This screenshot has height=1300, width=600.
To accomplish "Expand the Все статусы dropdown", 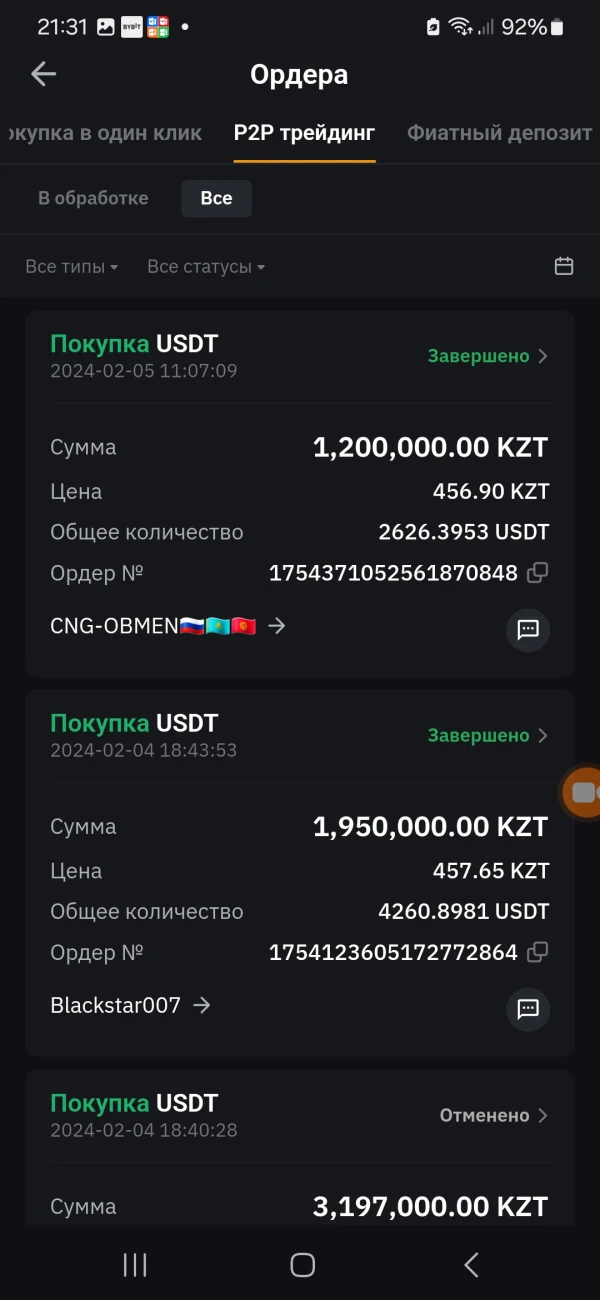I will click(205, 267).
